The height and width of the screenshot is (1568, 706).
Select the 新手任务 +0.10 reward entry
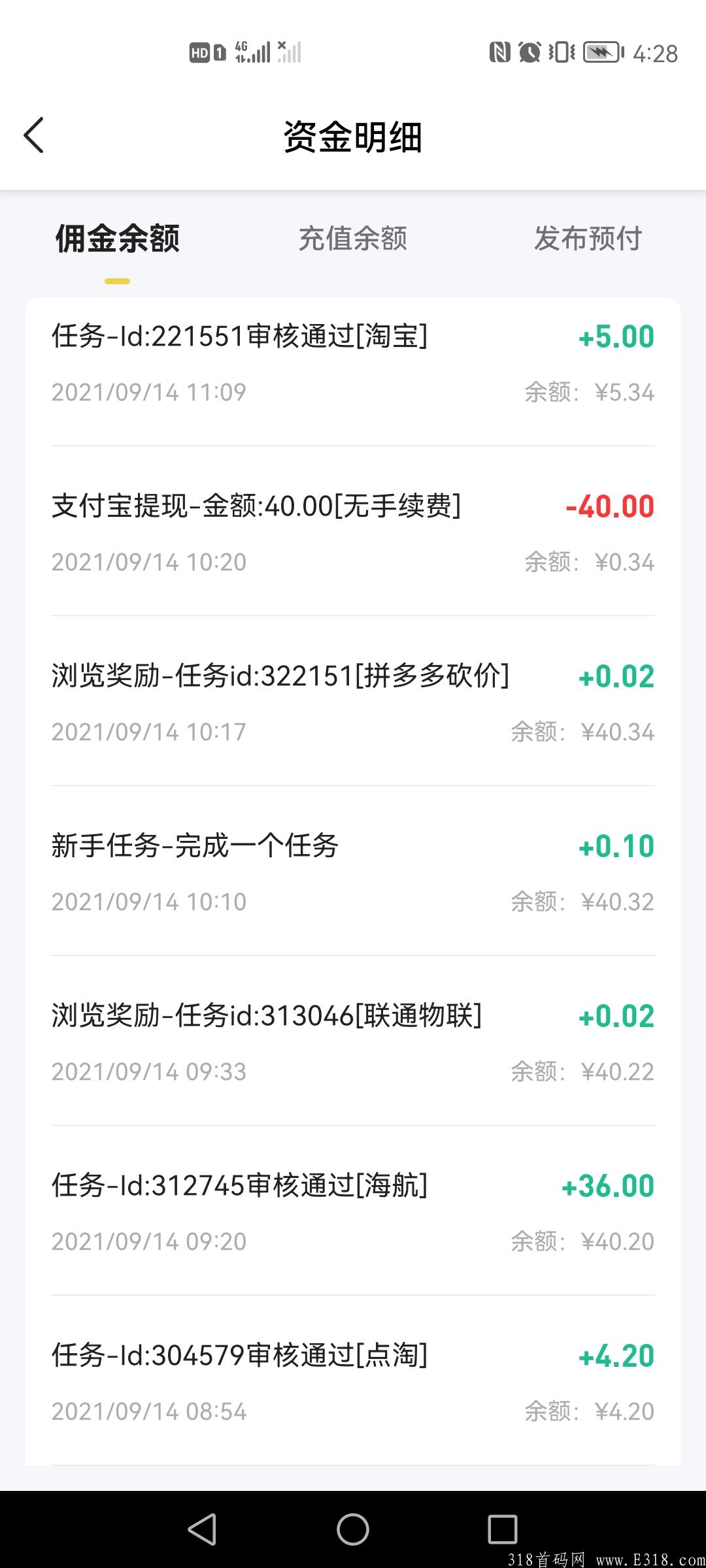click(x=353, y=869)
